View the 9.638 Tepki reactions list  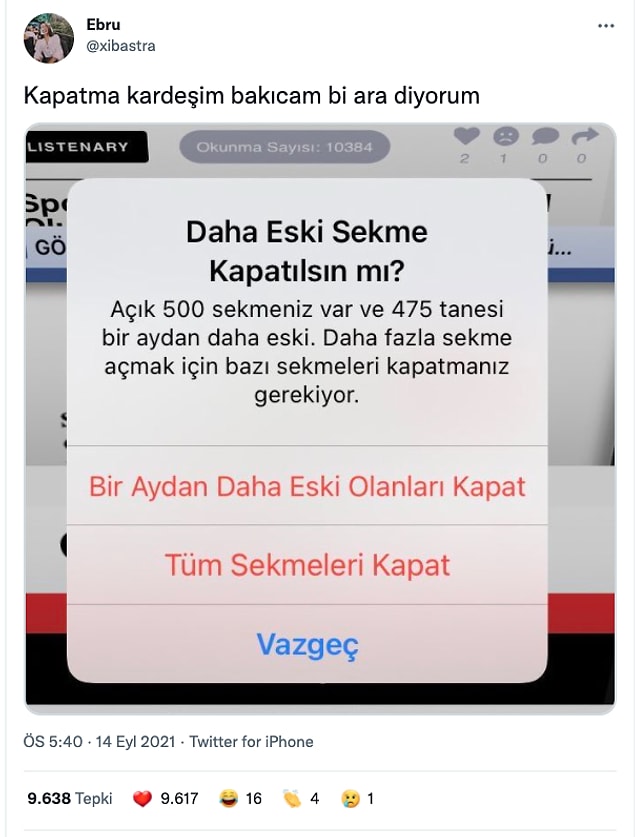(x=70, y=798)
